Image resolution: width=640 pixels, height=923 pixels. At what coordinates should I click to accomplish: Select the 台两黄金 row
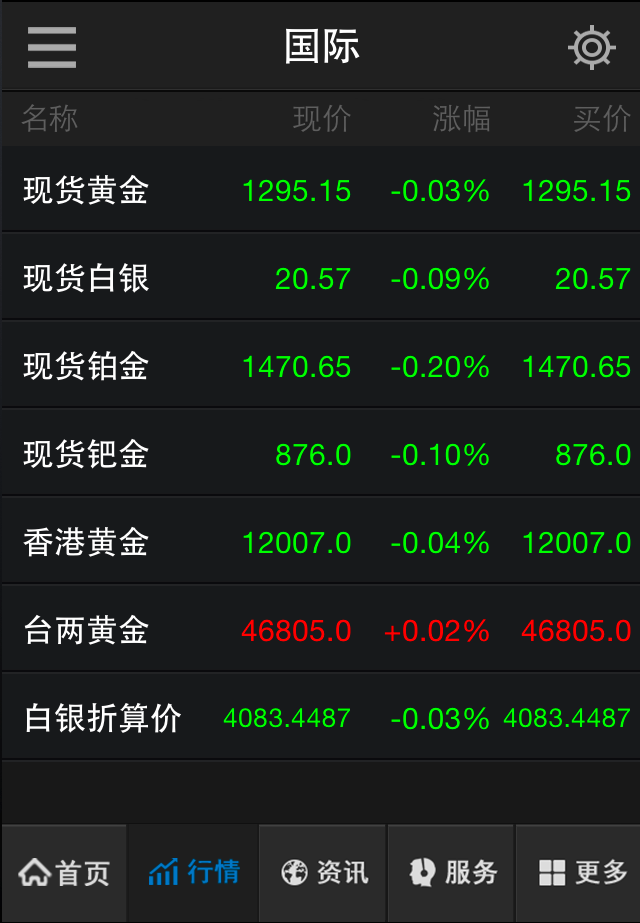320,630
